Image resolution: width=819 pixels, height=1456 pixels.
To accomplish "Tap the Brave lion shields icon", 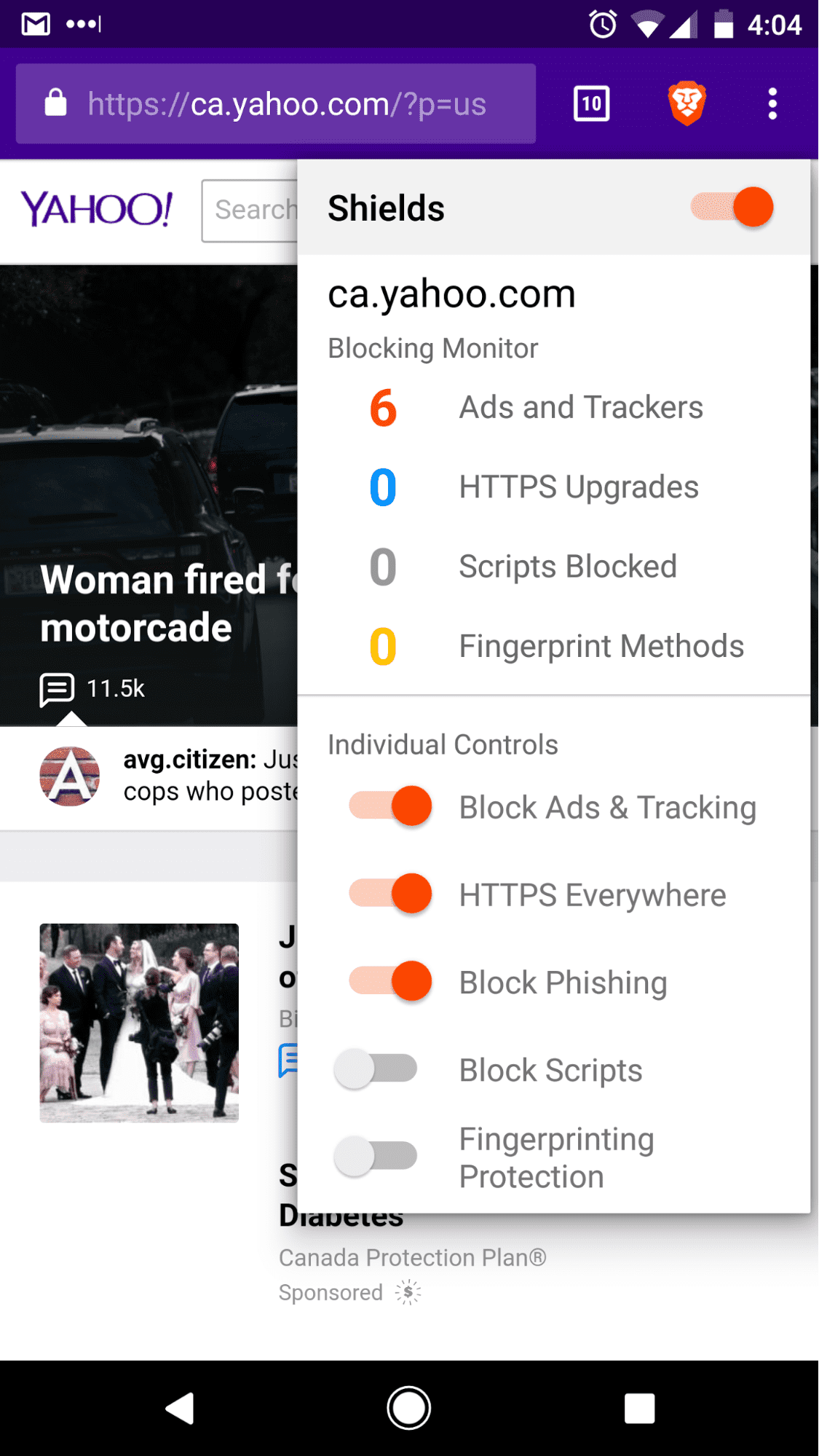I will 687,103.
